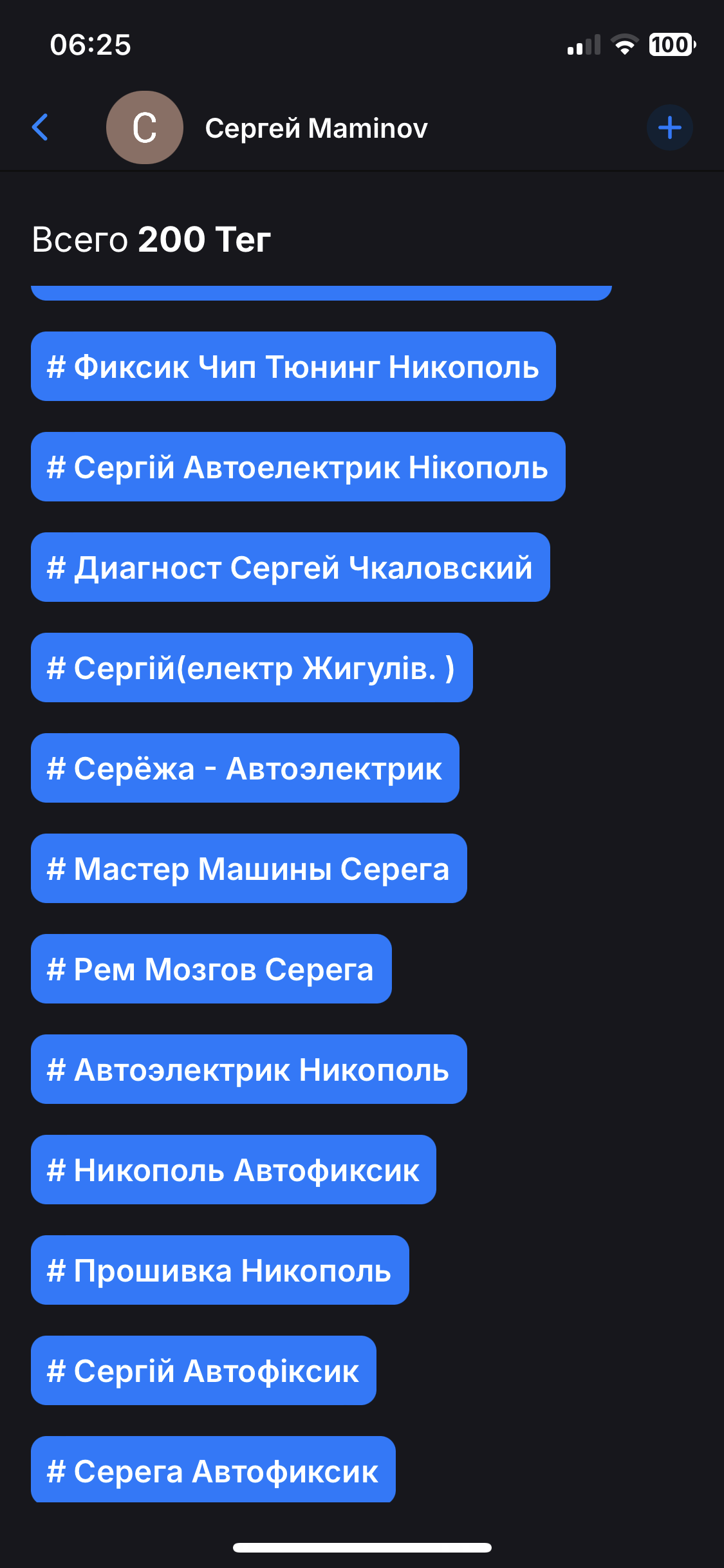Open the tag Никополь Автофиксик
Viewport: 724px width, 1568px height.
[x=233, y=1170]
